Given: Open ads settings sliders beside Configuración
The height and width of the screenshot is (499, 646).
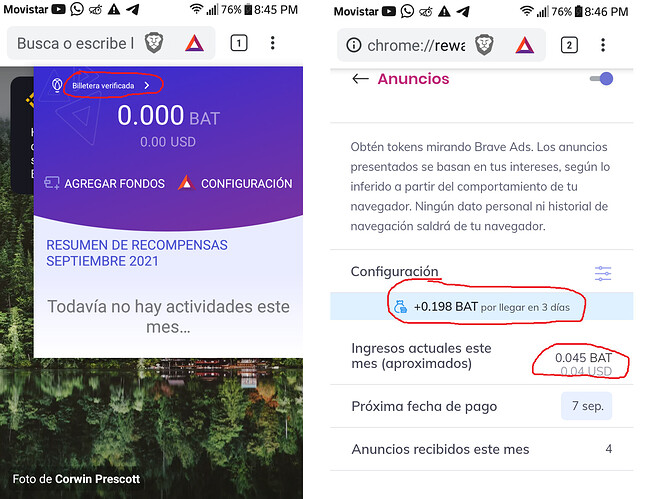Looking at the screenshot, I should 602,273.
